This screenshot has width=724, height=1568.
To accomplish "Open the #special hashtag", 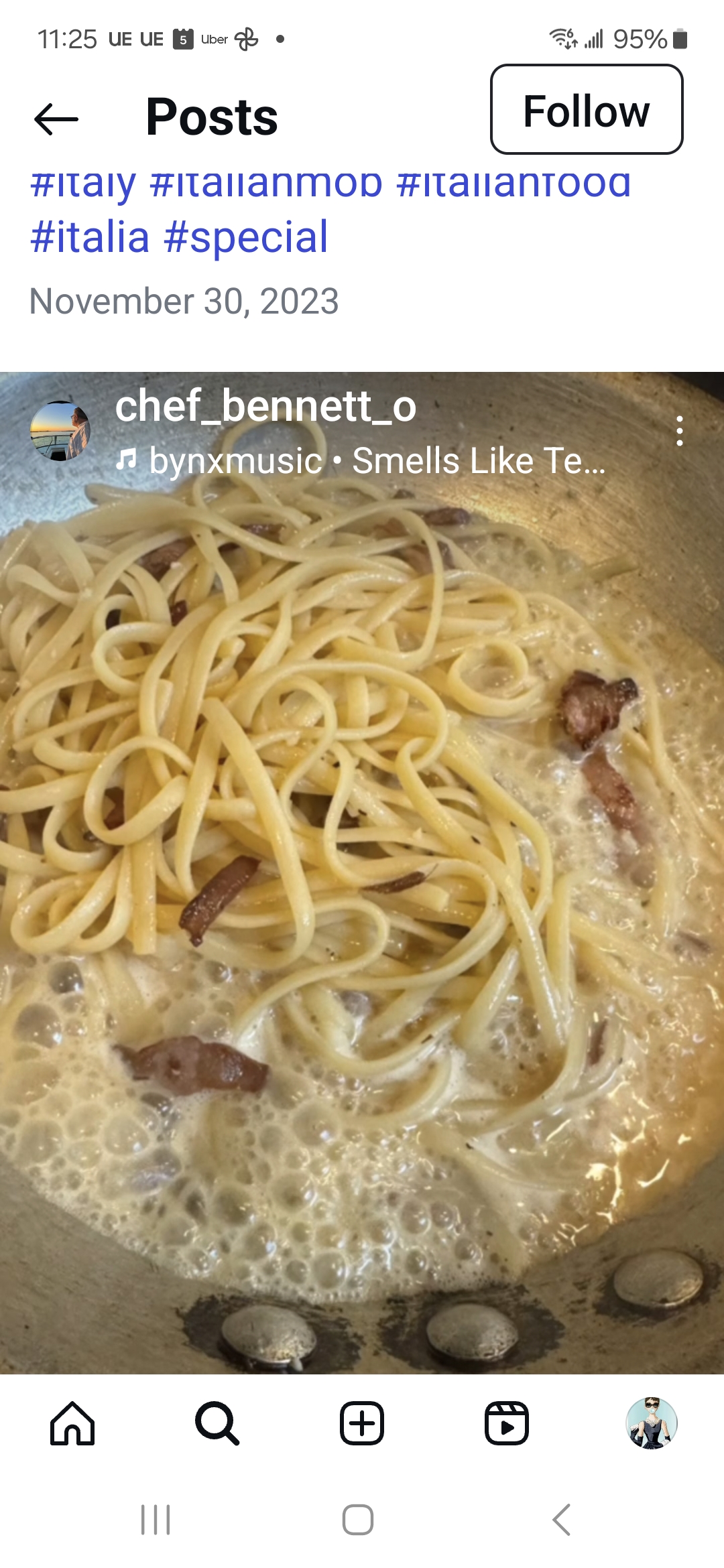I will click(246, 237).
